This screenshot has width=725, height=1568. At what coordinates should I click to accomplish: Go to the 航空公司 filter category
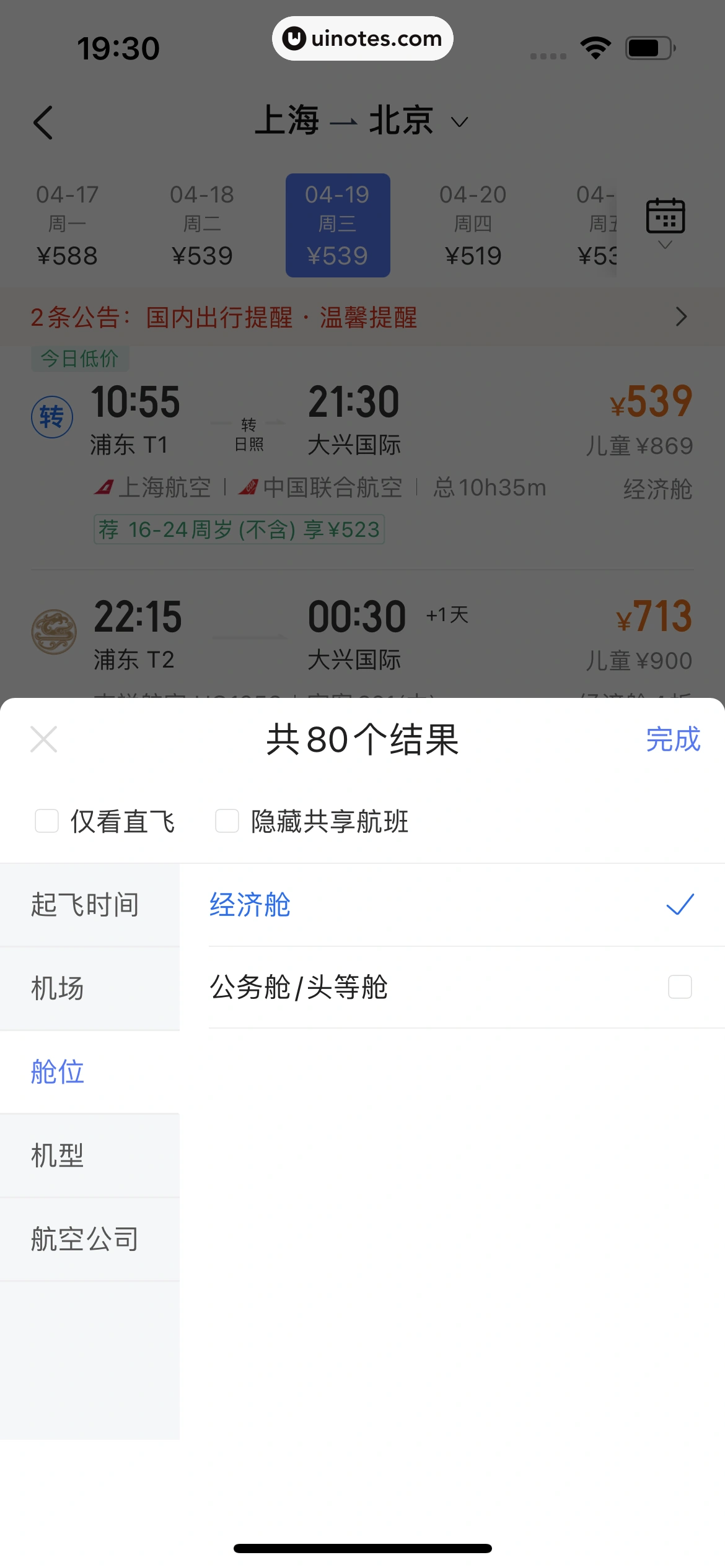tap(86, 1239)
